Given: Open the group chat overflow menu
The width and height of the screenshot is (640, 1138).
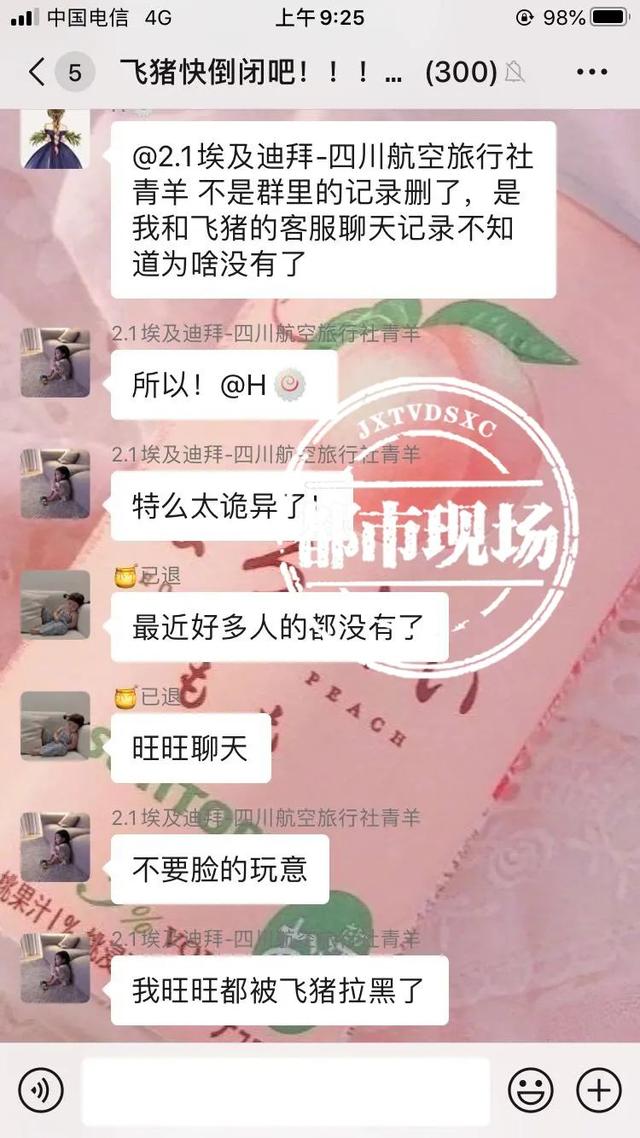Looking at the screenshot, I should click(592, 72).
